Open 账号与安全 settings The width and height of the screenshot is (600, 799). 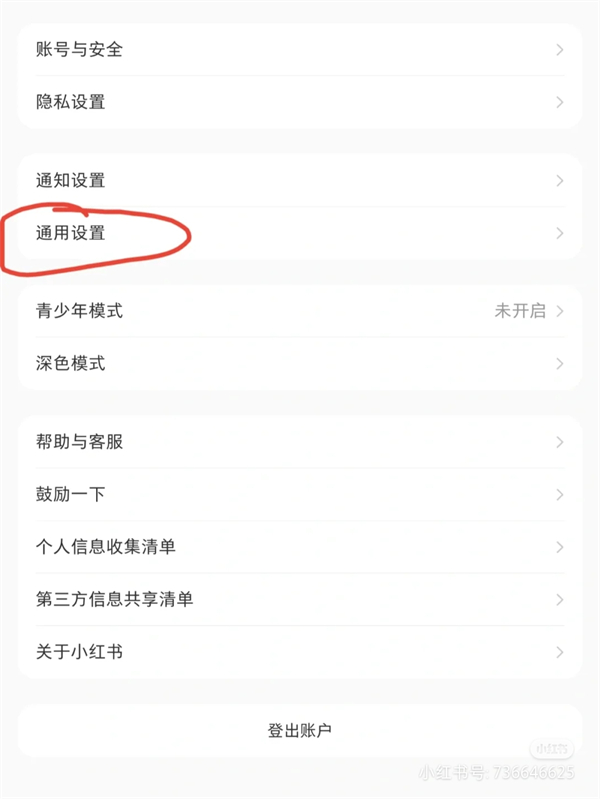pyautogui.click(x=300, y=49)
